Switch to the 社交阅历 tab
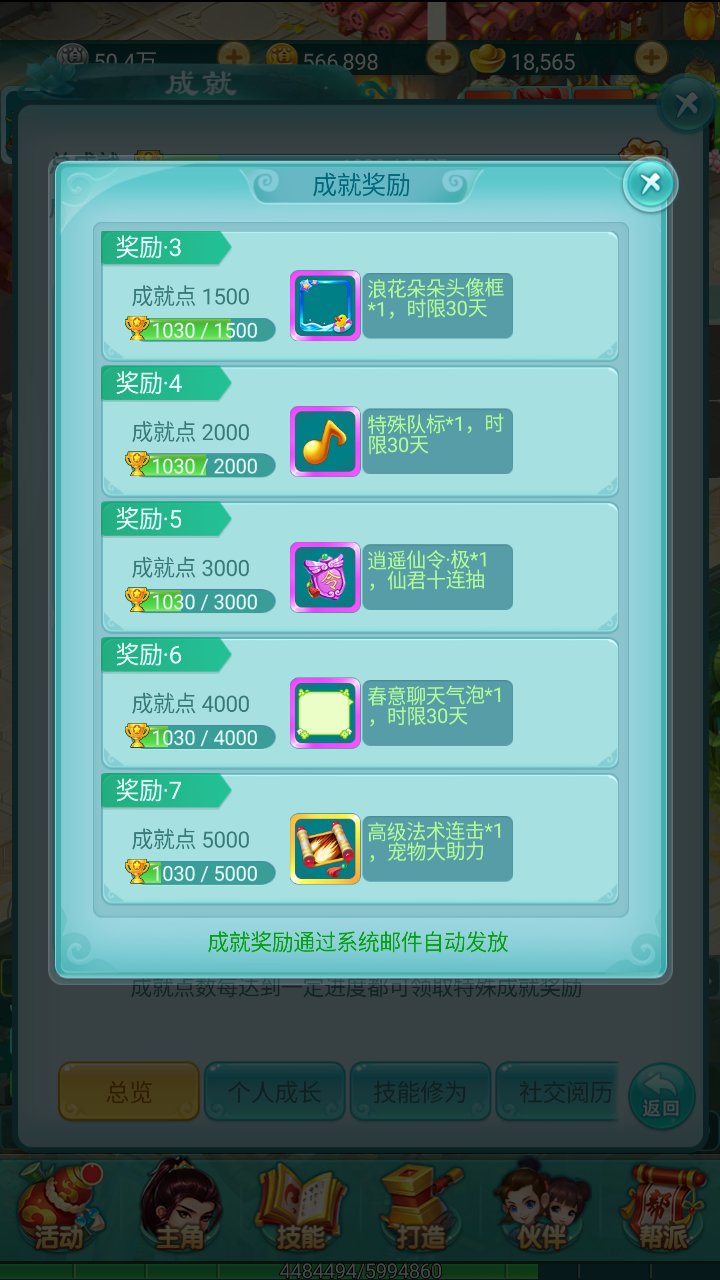 [562, 1091]
